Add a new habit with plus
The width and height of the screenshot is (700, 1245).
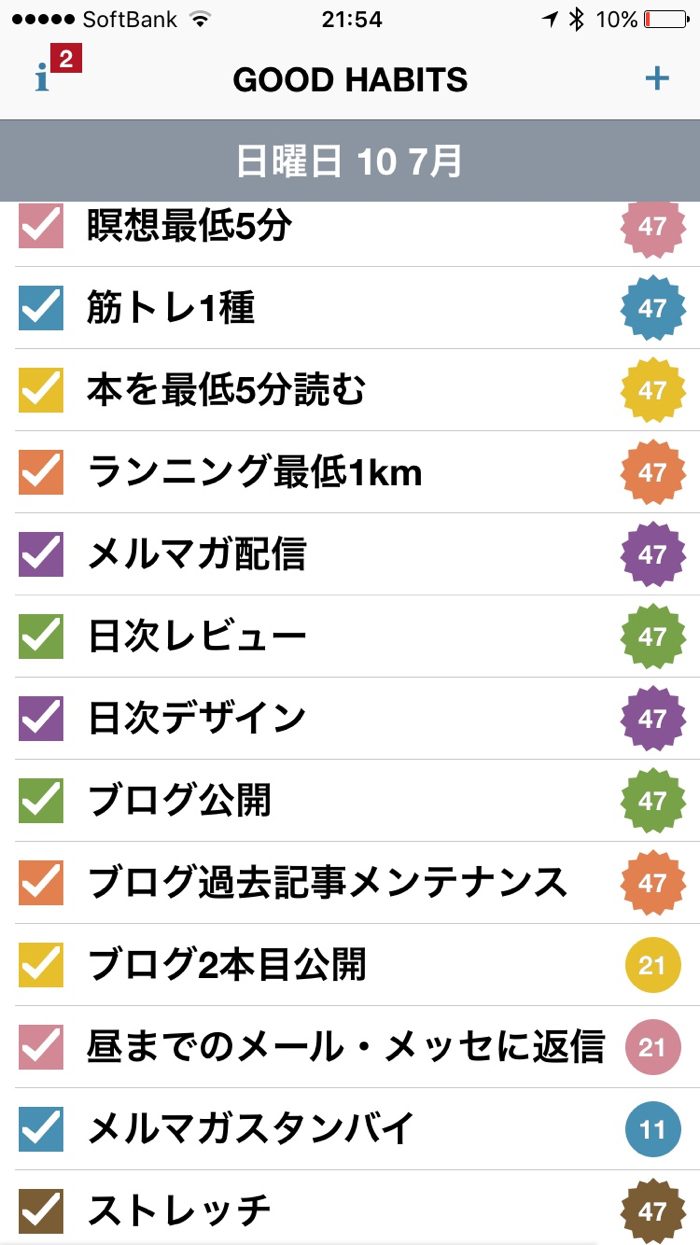coord(657,79)
